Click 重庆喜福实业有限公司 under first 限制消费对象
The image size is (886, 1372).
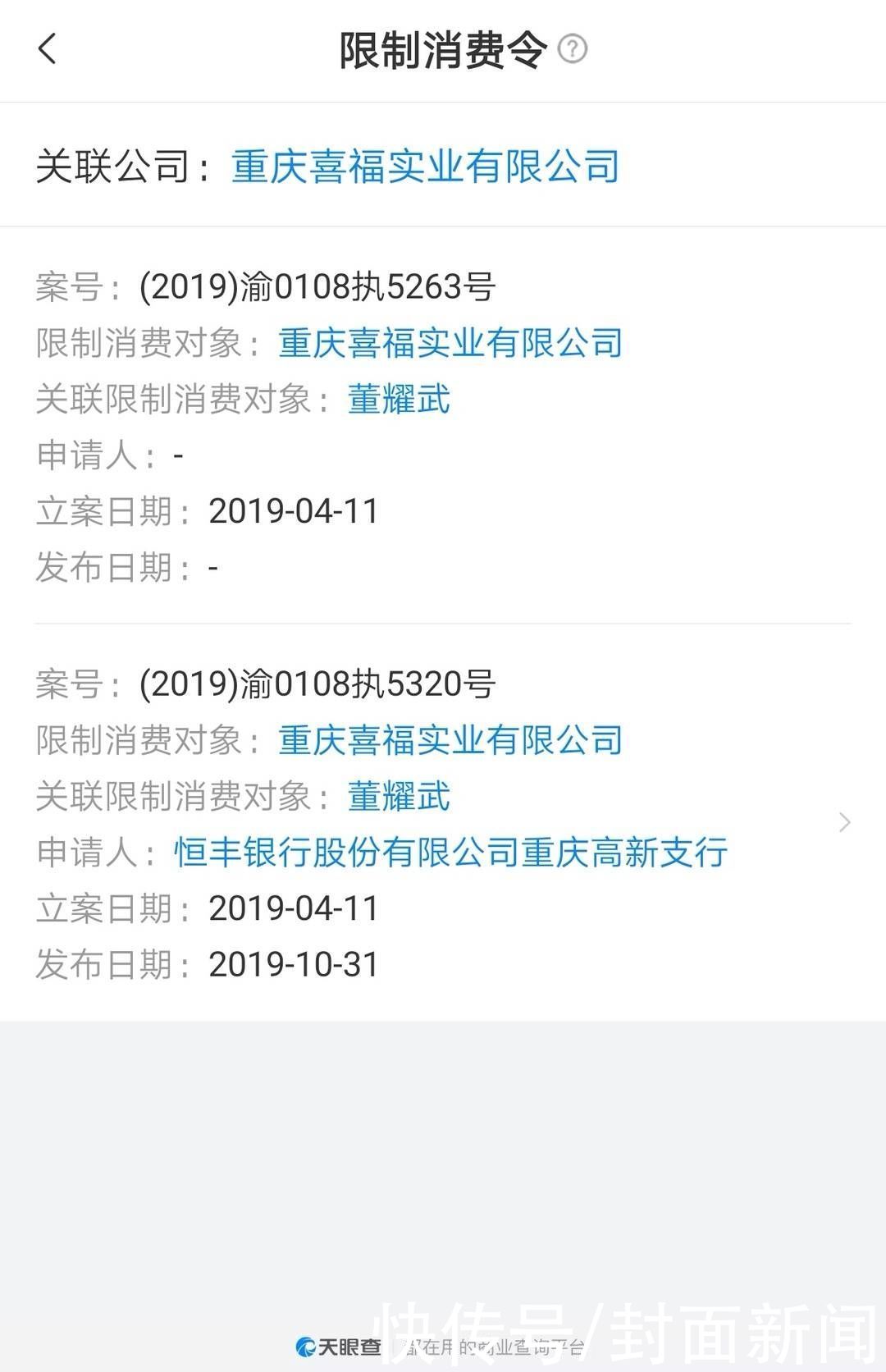(450, 343)
